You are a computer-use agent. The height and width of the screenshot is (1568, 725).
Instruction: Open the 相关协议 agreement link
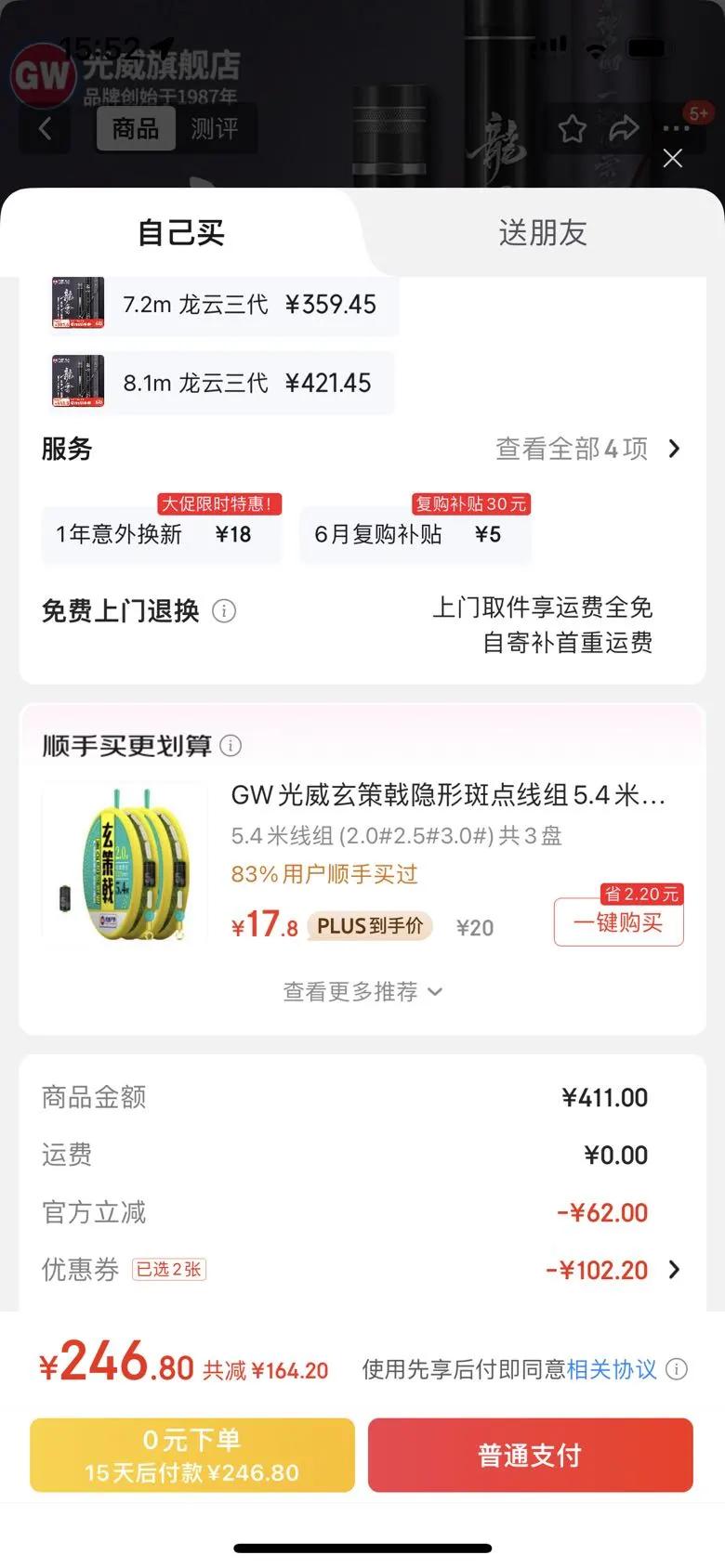pyautogui.click(x=612, y=1369)
